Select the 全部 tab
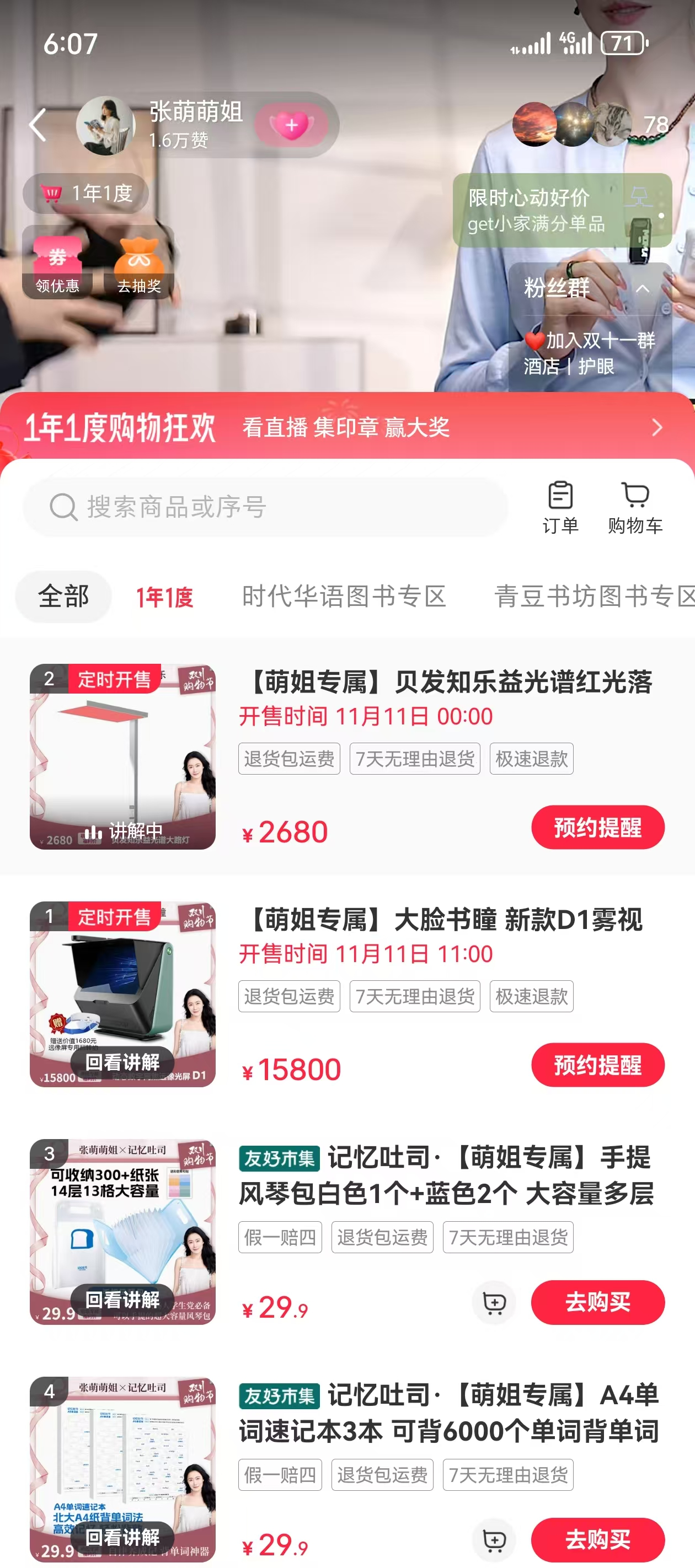 pos(63,597)
